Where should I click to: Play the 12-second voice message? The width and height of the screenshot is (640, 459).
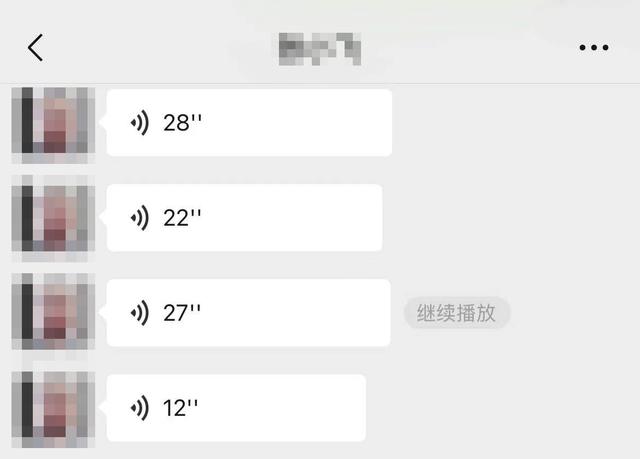click(x=235, y=408)
